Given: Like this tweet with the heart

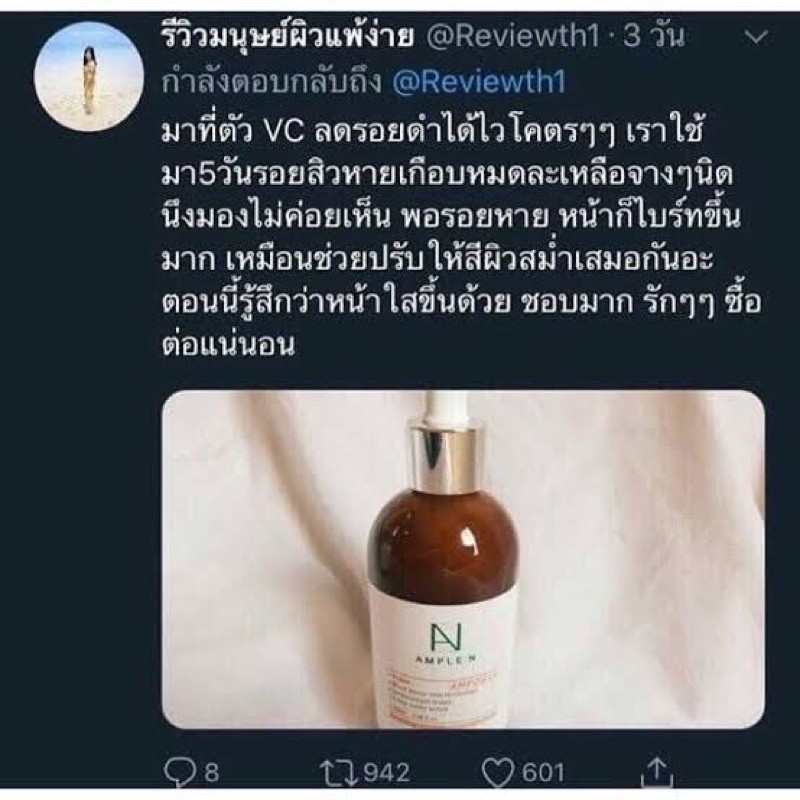Looking at the screenshot, I should 497,772.
